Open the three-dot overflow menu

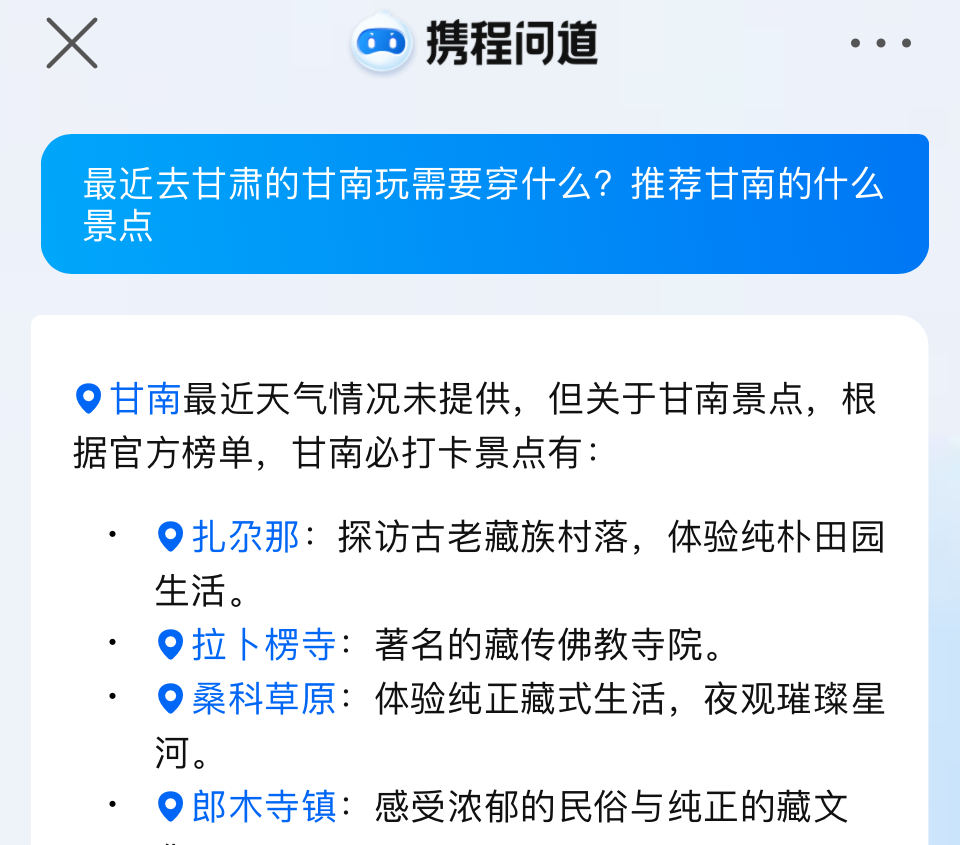pyautogui.click(x=880, y=44)
